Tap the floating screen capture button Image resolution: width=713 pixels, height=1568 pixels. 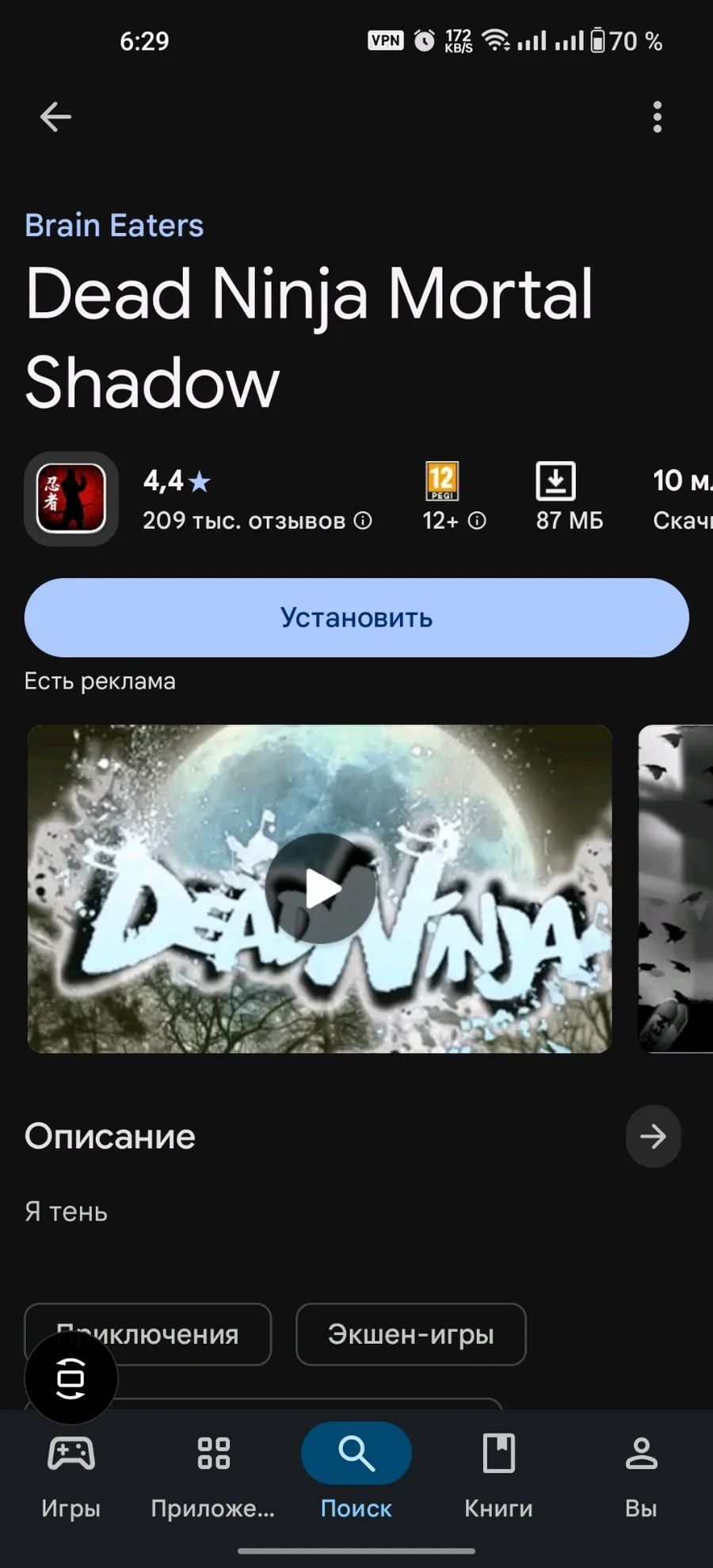click(71, 1379)
